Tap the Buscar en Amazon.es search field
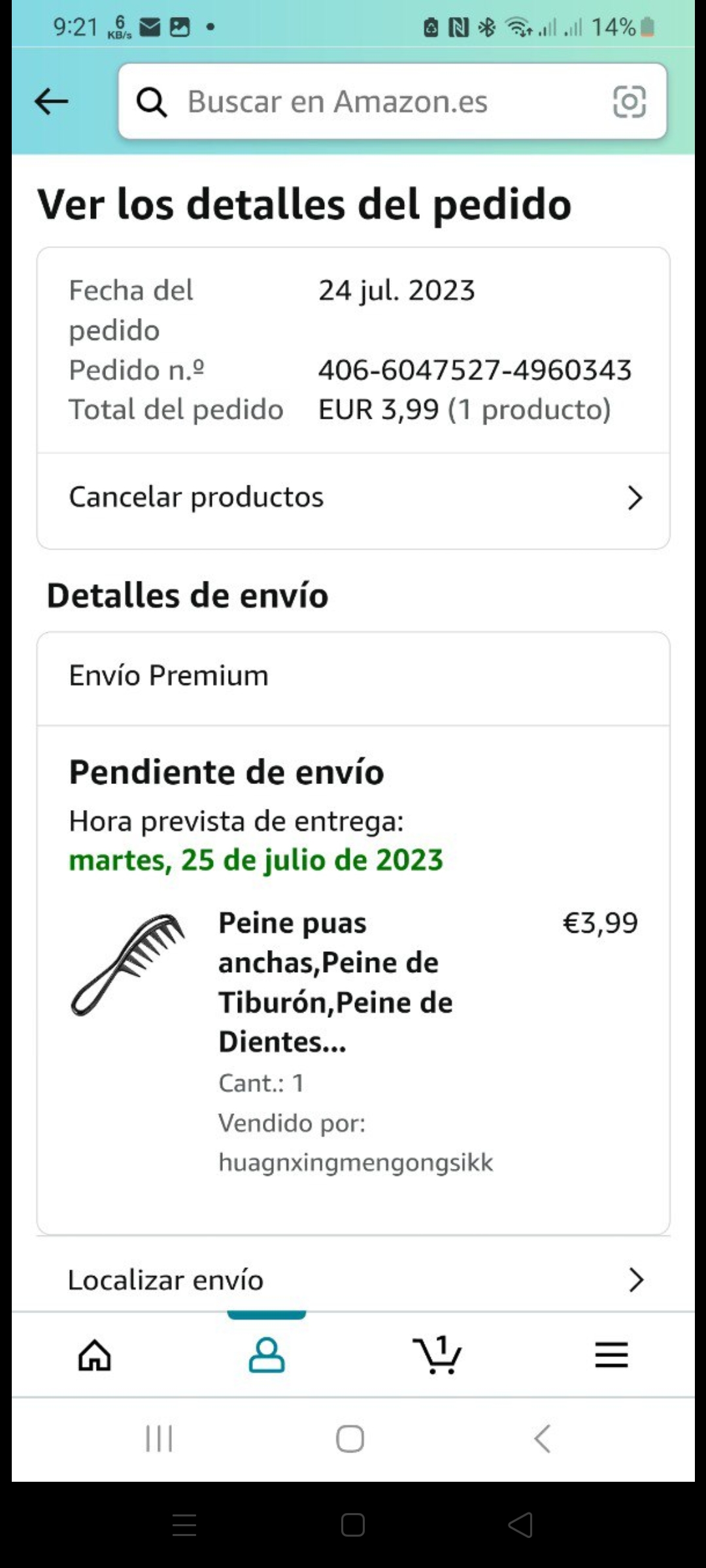 [x=366, y=101]
